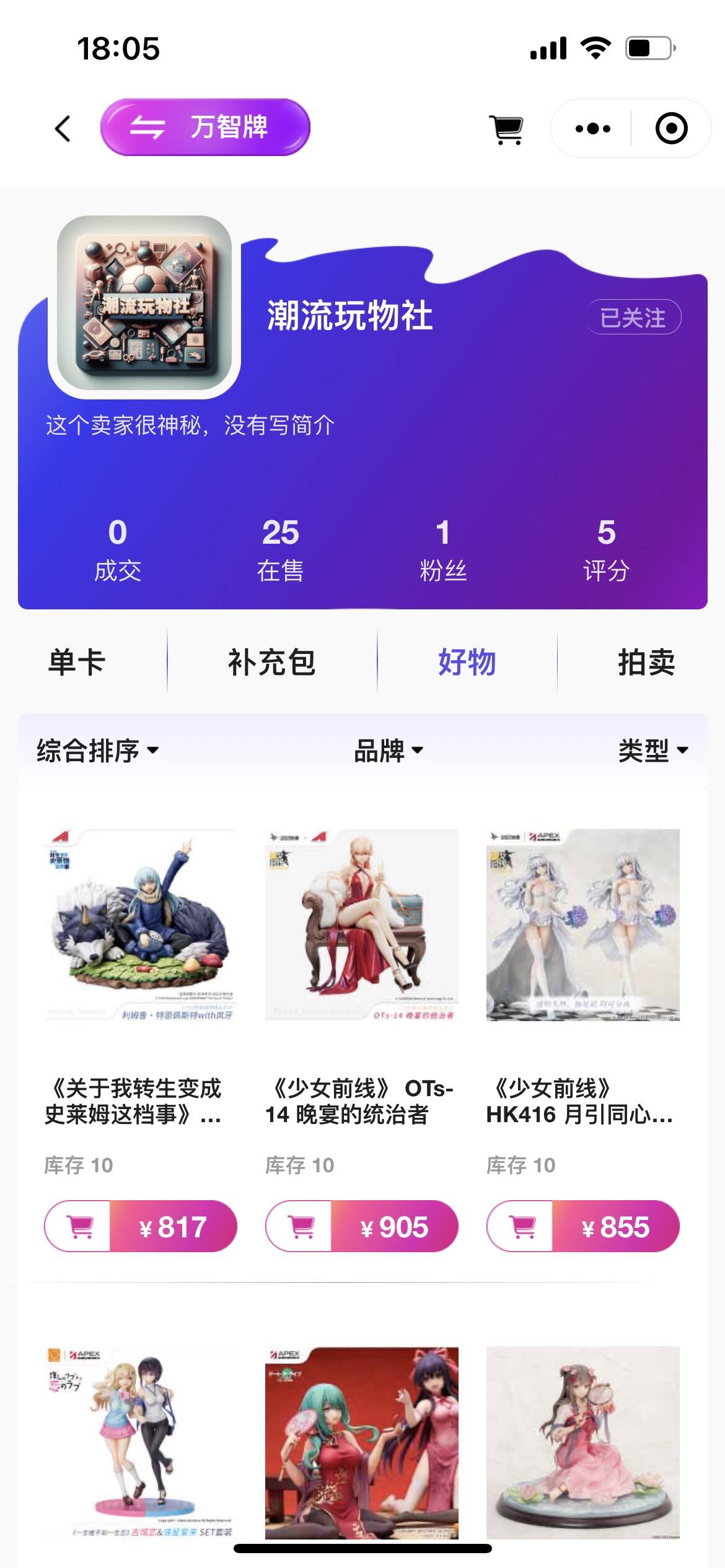Select the 好物 tab

click(467, 662)
